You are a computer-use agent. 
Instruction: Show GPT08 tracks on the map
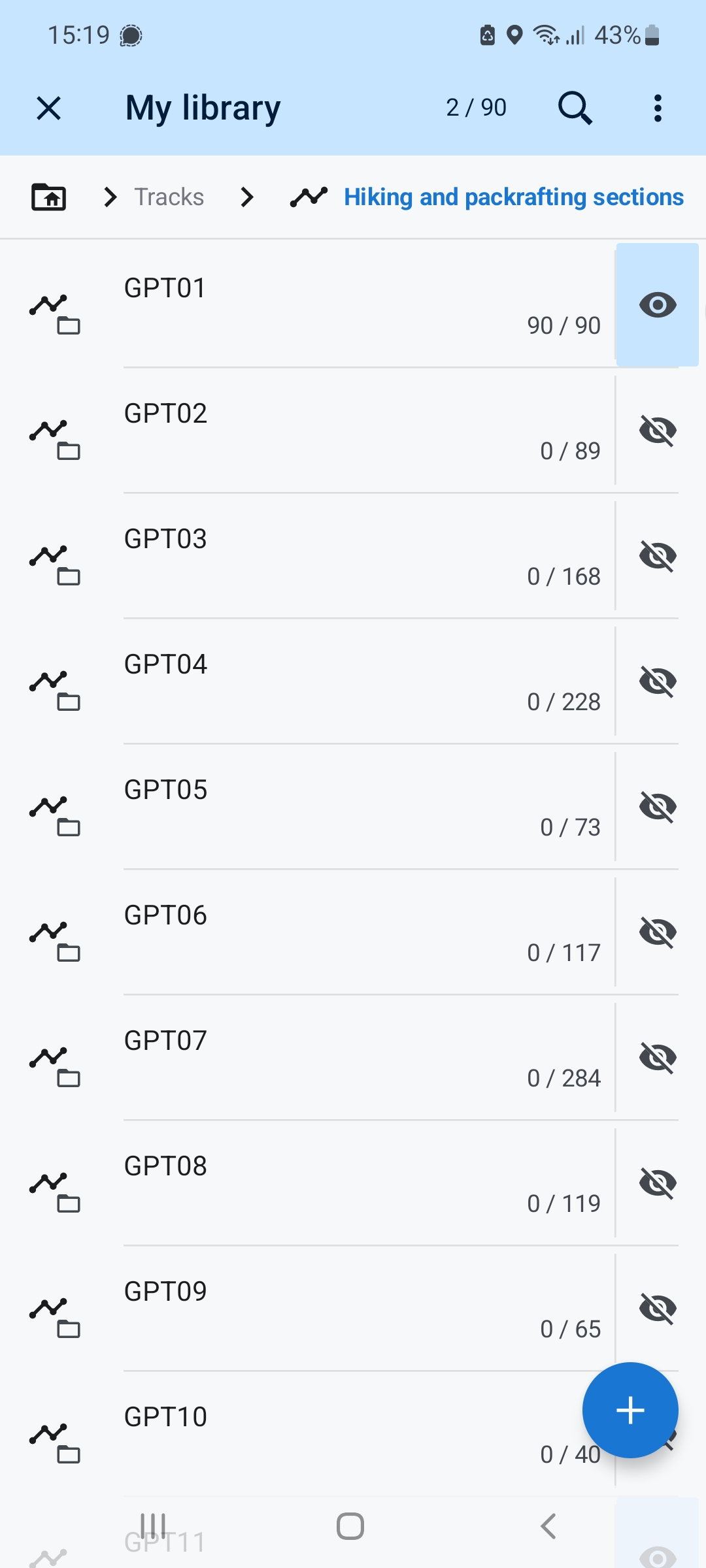coord(657,1183)
